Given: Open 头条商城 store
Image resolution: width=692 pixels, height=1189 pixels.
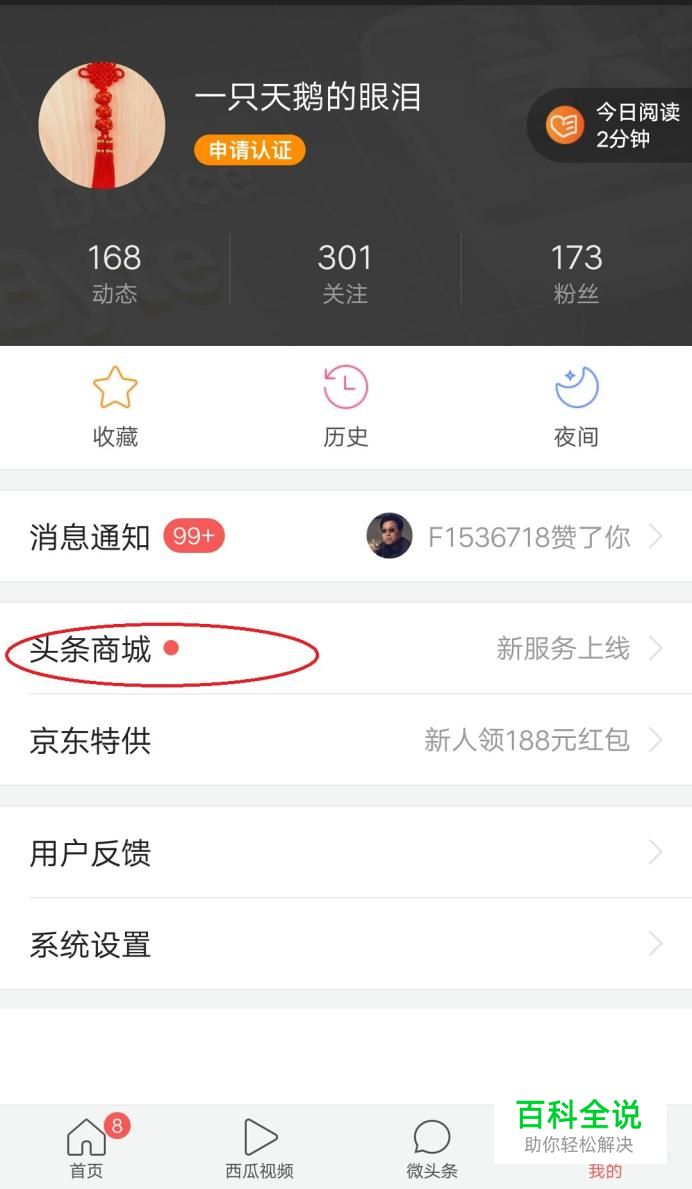Looking at the screenshot, I should [x=346, y=649].
